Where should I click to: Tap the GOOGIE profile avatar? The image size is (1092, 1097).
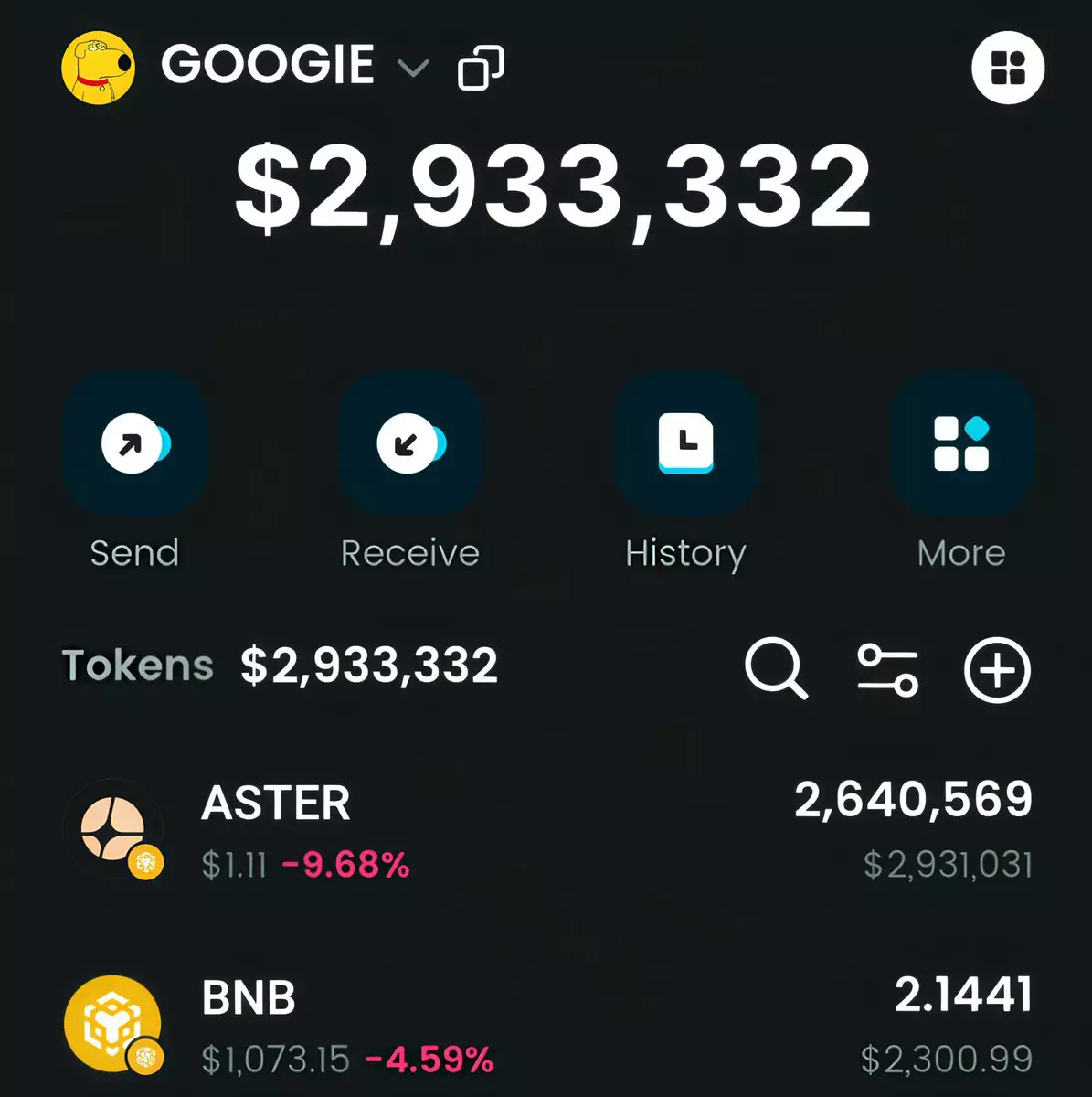coord(99,68)
